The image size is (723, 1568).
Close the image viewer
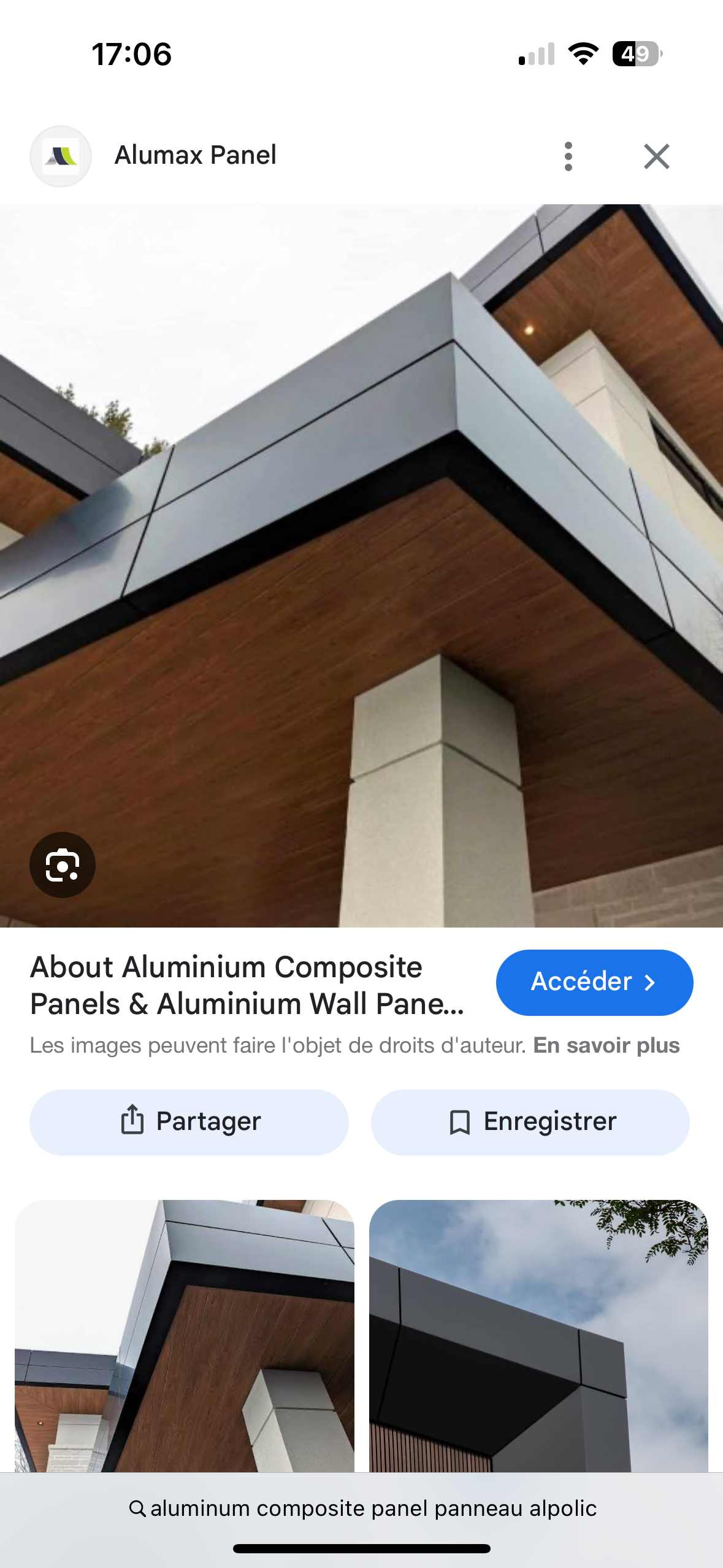click(656, 156)
